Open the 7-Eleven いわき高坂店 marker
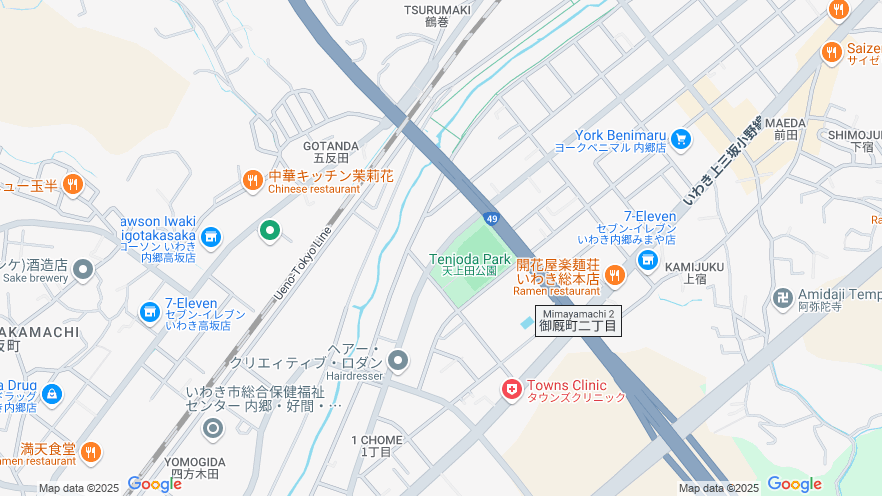The height and width of the screenshot is (496, 882). tap(150, 313)
